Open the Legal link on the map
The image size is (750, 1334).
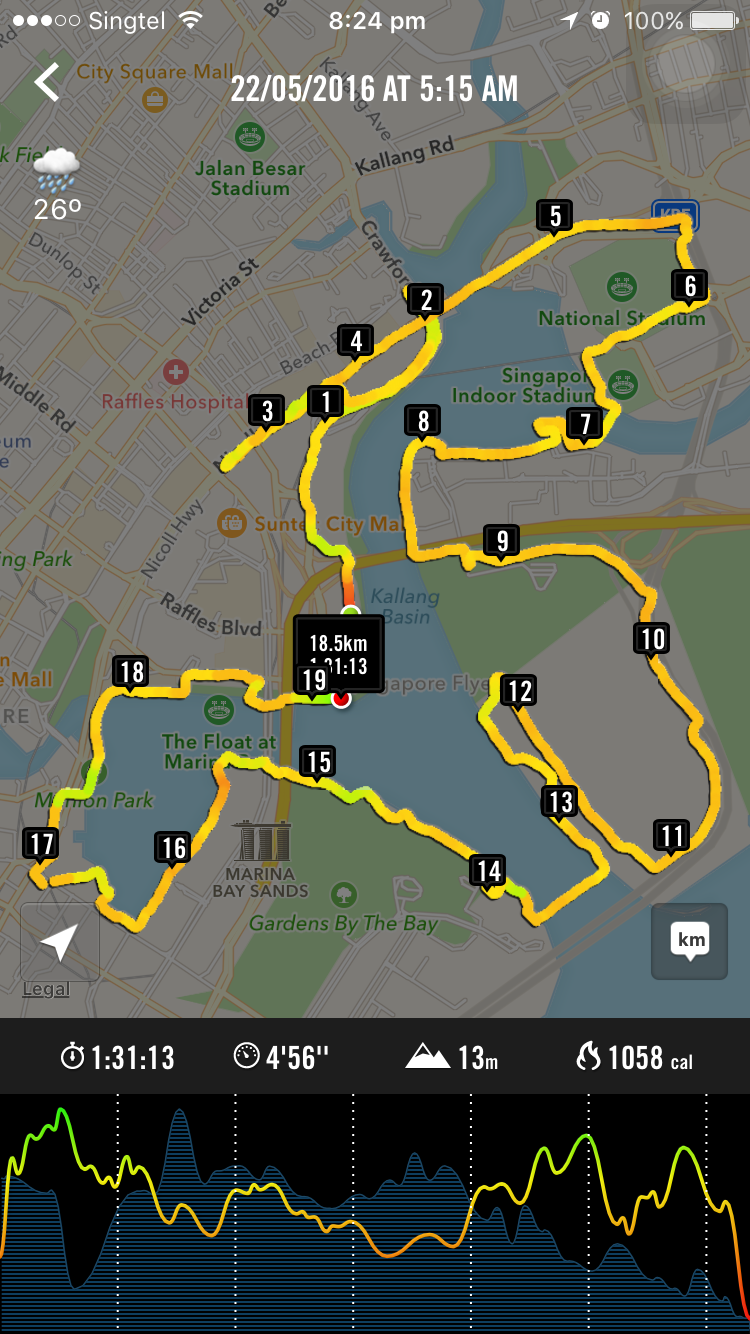pos(46,989)
